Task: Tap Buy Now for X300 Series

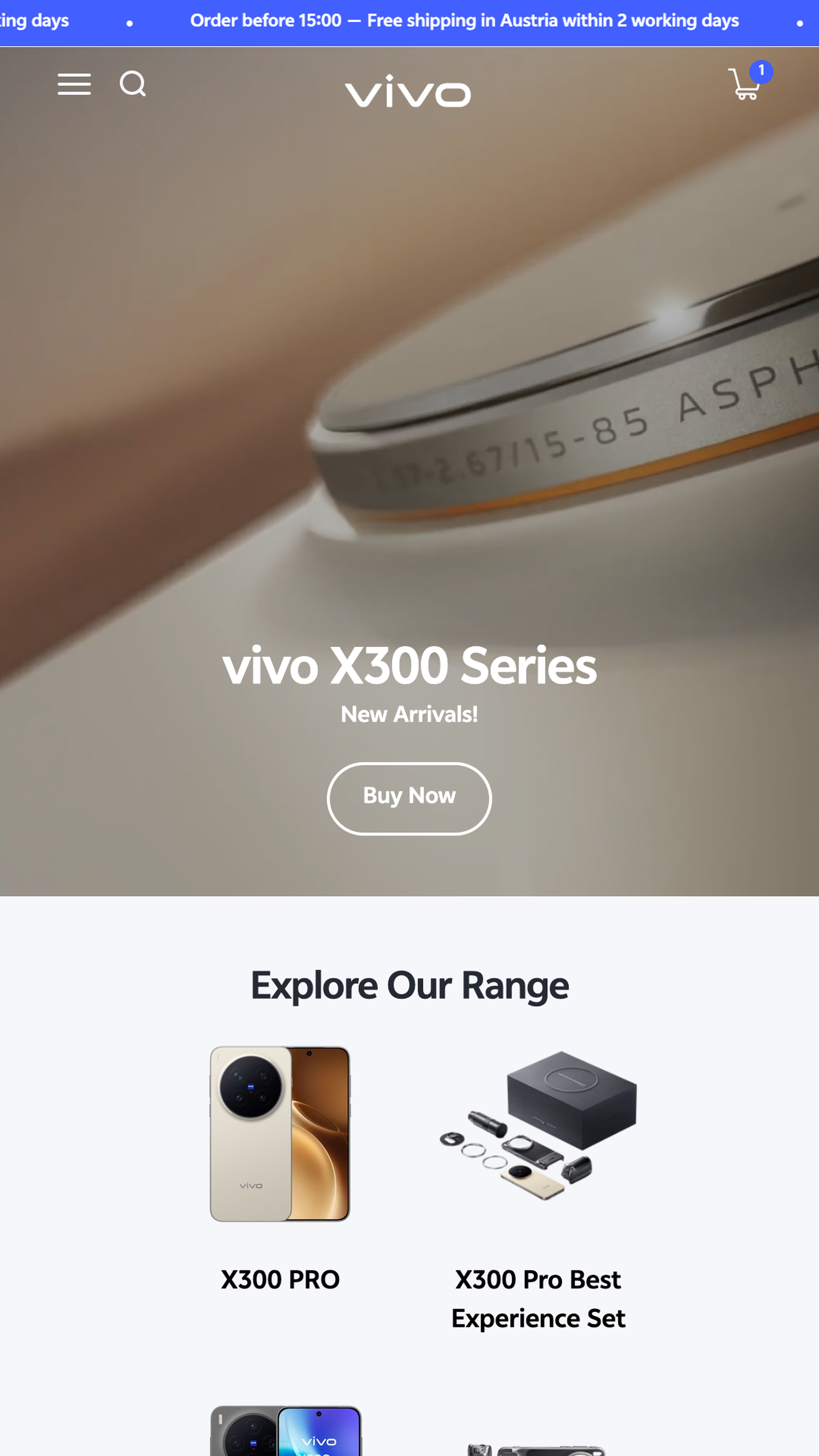Action: (x=409, y=798)
